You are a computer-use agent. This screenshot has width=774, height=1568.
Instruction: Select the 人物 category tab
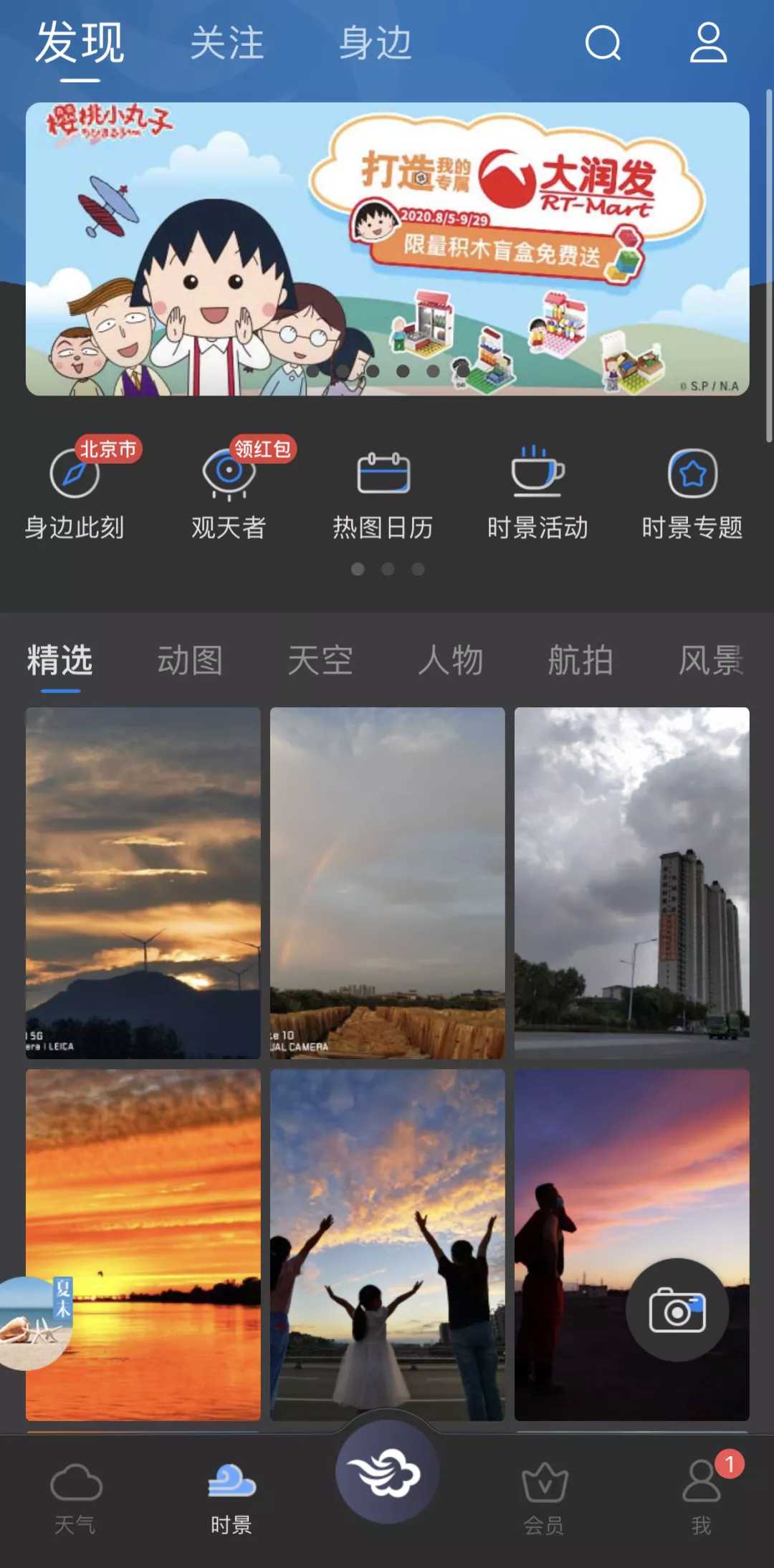[451, 660]
